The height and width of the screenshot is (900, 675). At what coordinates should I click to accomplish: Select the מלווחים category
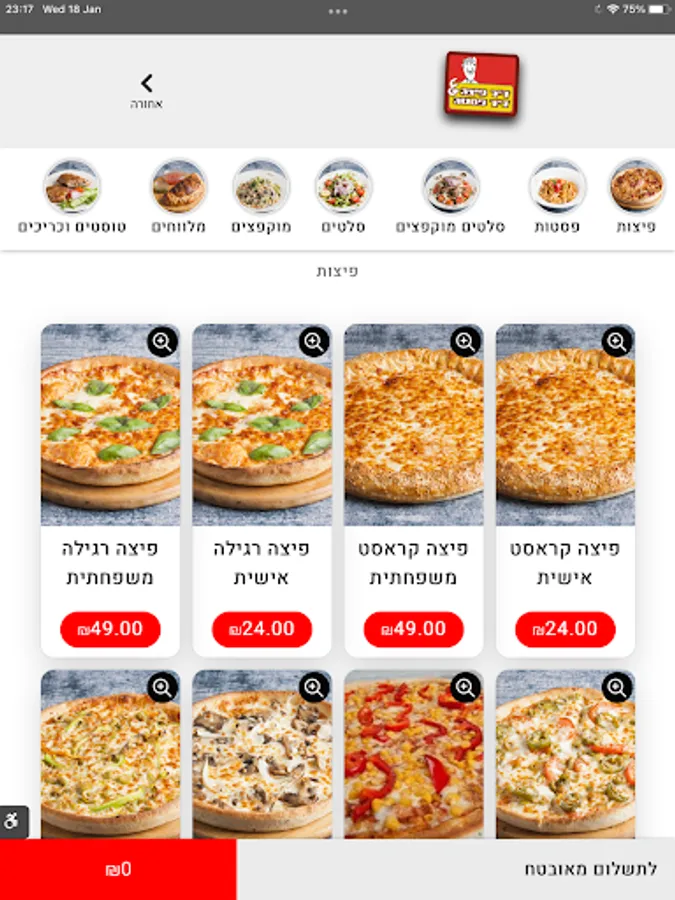179,199
